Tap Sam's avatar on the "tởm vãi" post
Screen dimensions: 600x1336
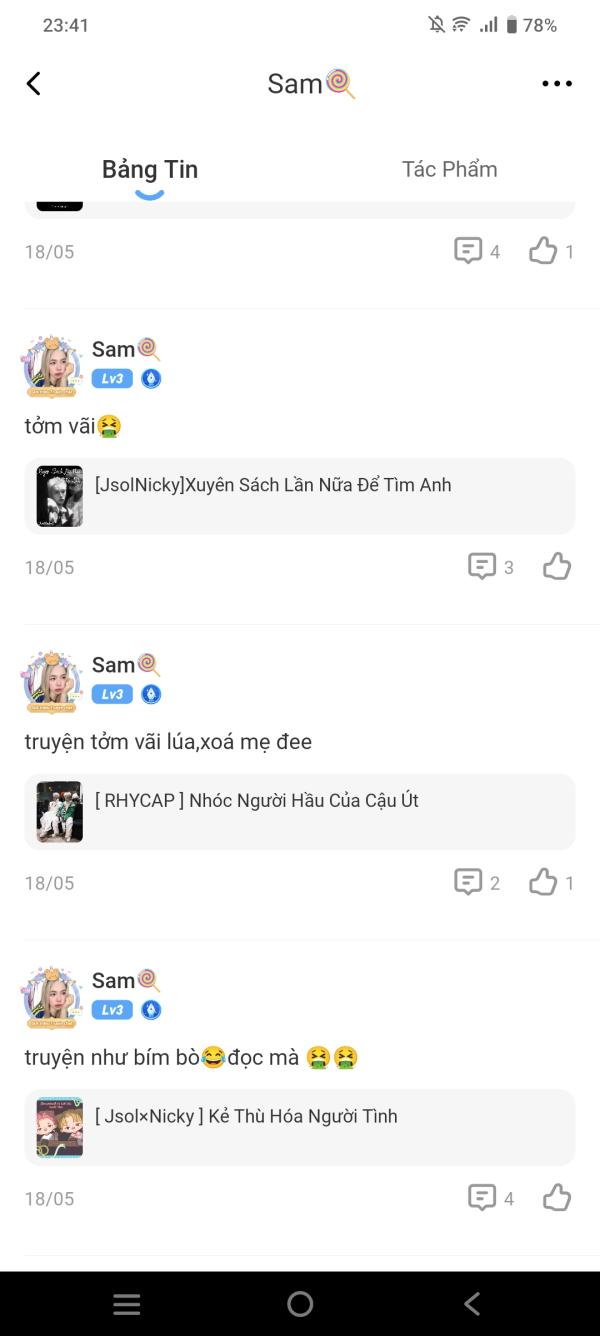coord(52,365)
